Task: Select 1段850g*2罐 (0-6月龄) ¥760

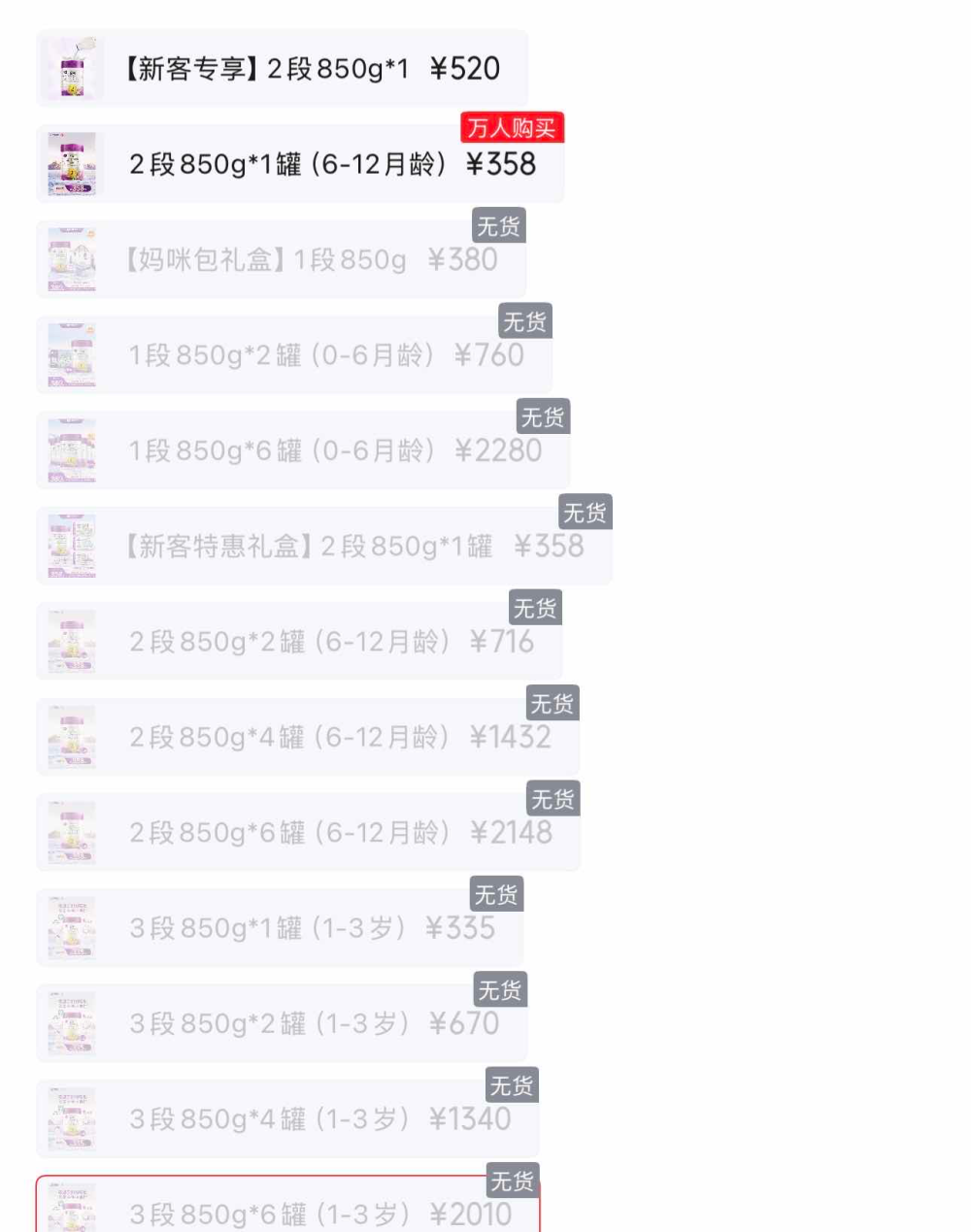Action: tap(293, 355)
